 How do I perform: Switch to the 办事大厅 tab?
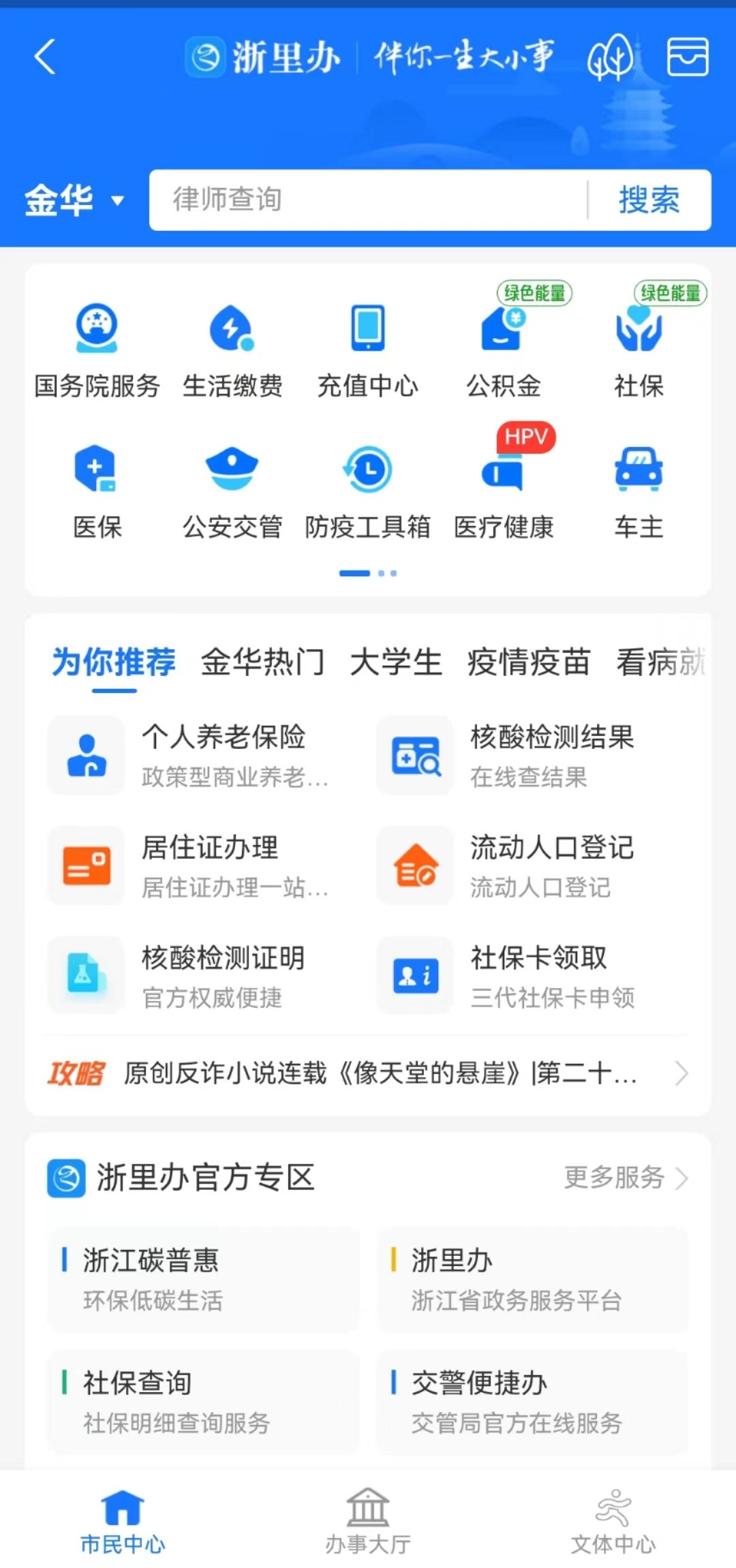368,1520
